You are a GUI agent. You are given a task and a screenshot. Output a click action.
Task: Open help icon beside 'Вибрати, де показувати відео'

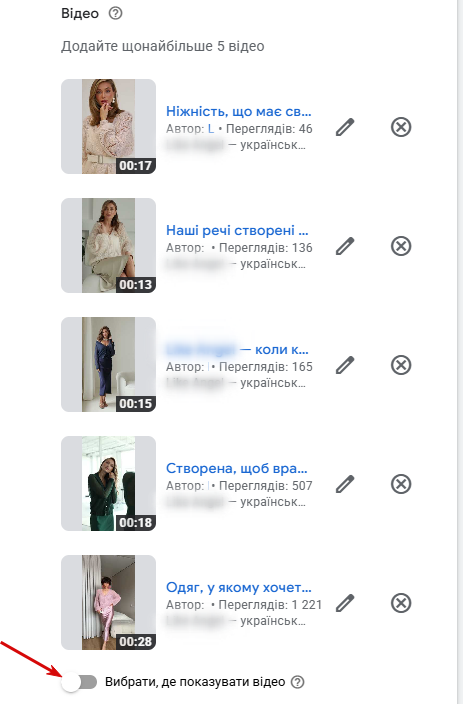click(x=297, y=682)
